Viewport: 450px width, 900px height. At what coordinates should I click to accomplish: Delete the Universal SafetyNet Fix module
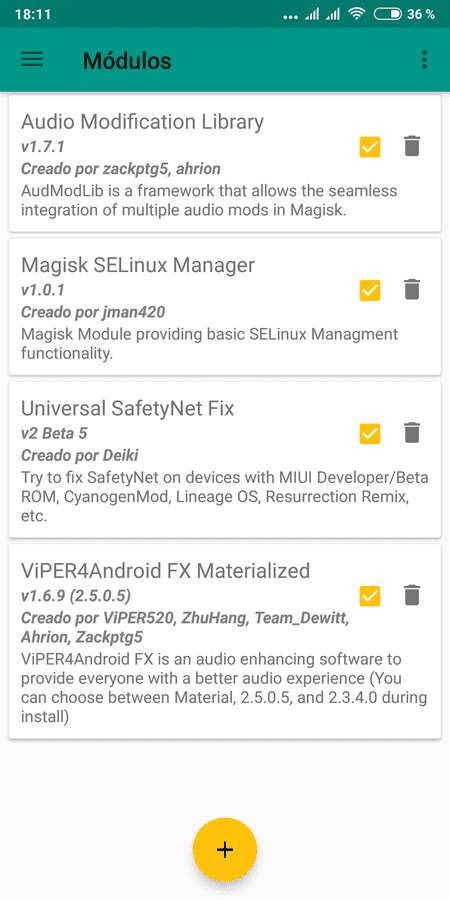(412, 433)
